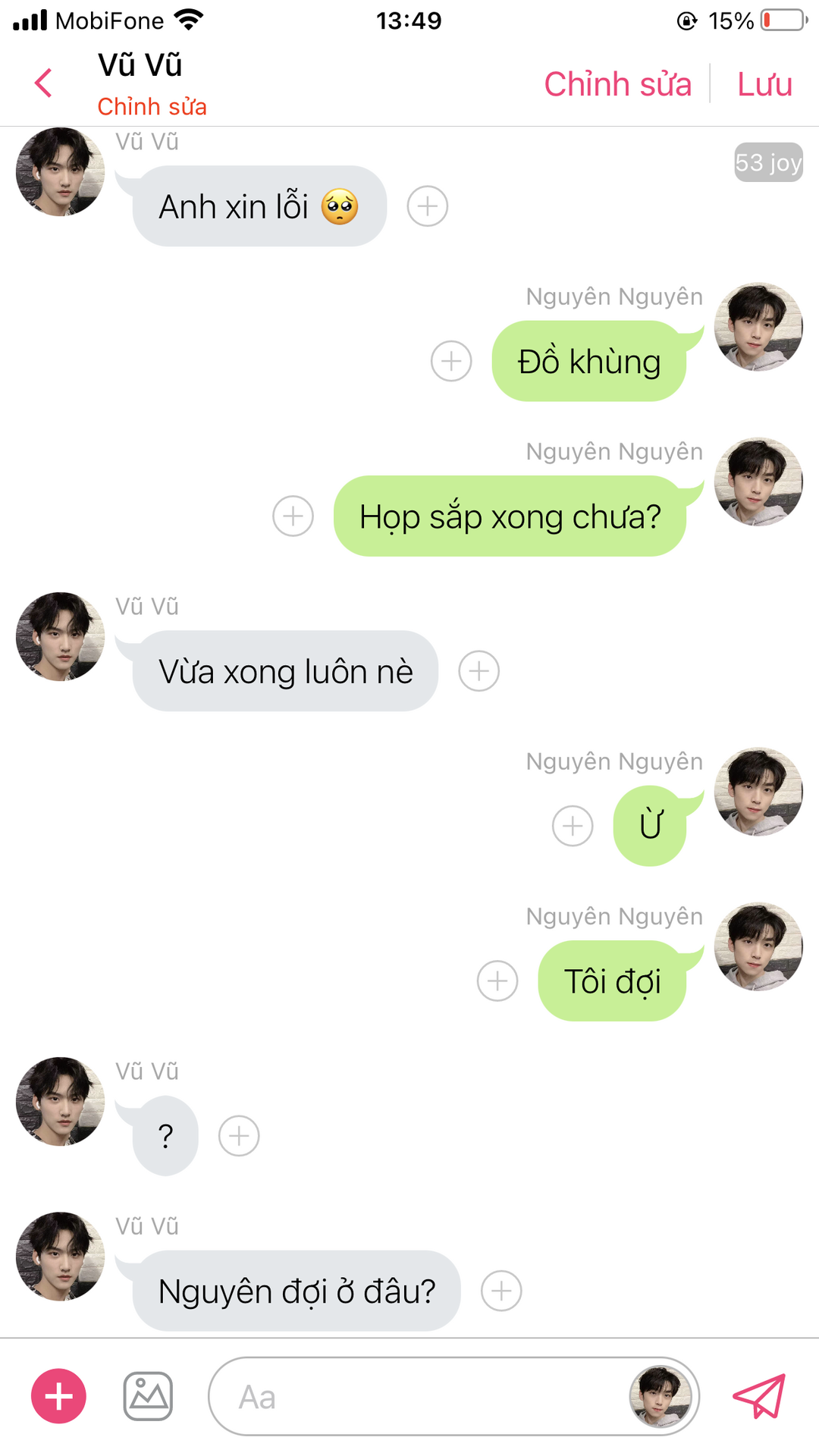Tap the plus beside the "Ừ" message
The height and width of the screenshot is (1456, 819).
[x=573, y=826]
